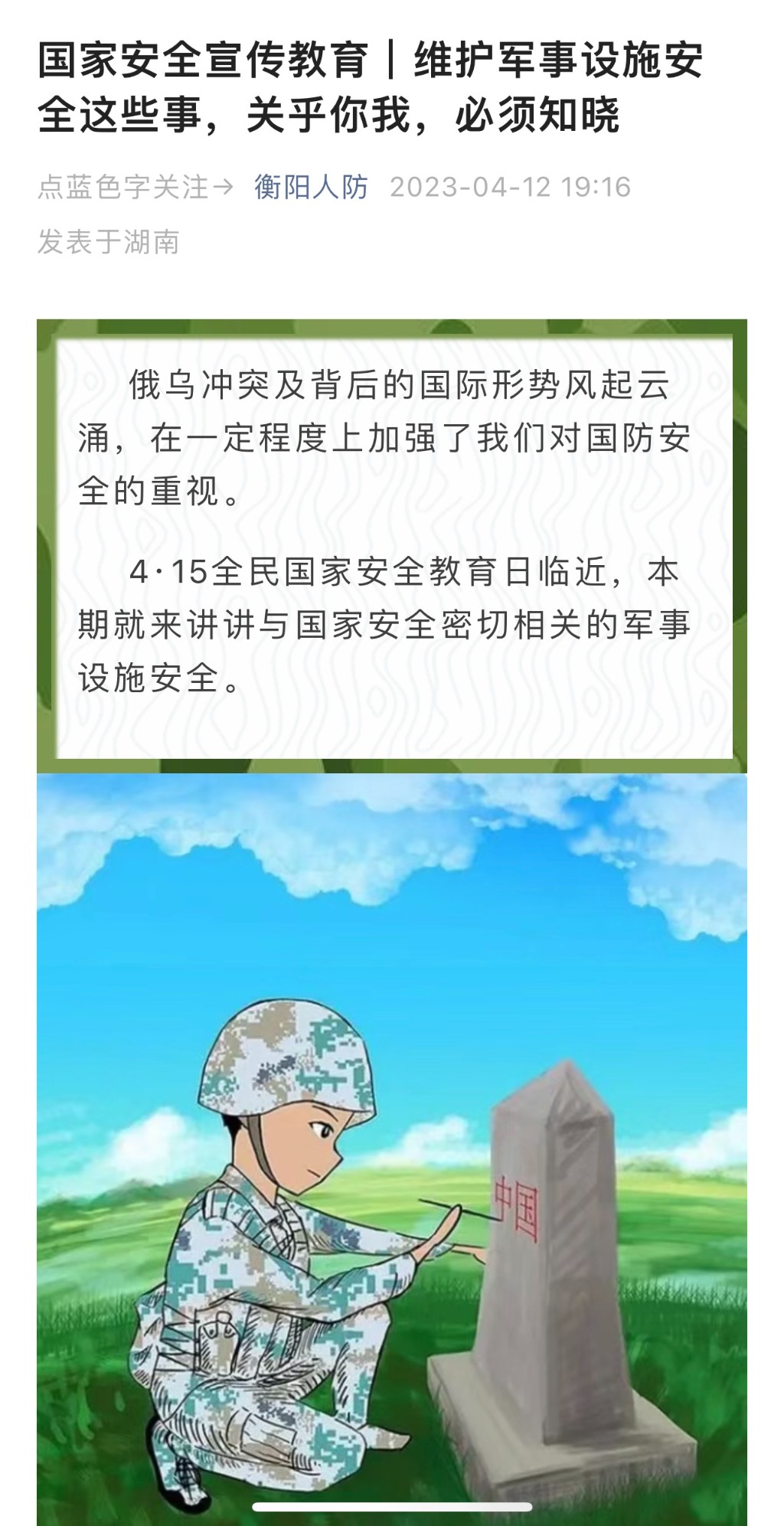784x1526 pixels.
Task: Open the soldier and boundary marker illustration
Action: [x=392, y=1149]
